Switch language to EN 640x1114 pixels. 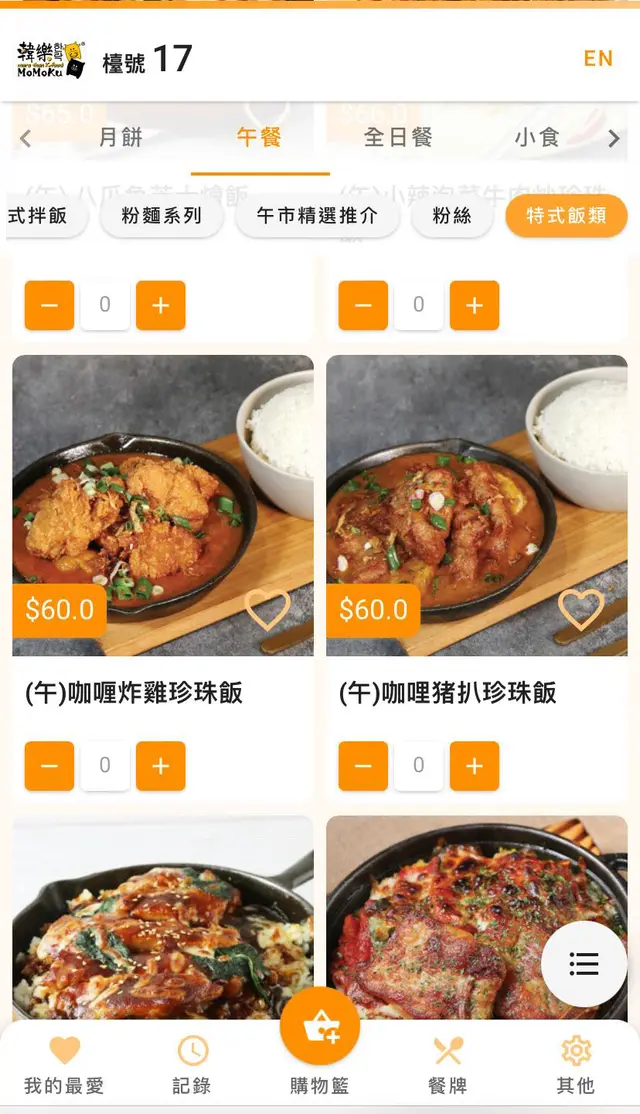[598, 59]
